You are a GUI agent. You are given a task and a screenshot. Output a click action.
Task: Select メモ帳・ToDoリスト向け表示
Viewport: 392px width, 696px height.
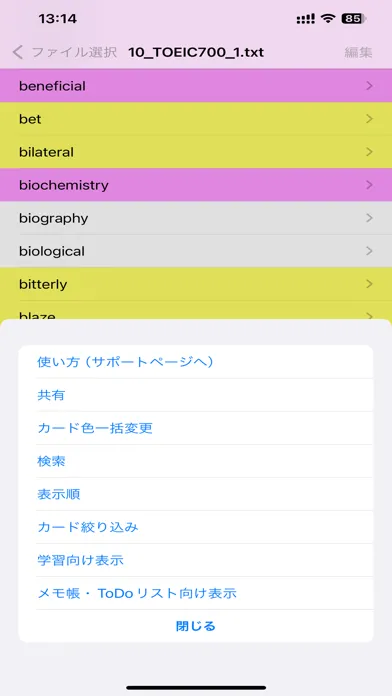point(196,593)
